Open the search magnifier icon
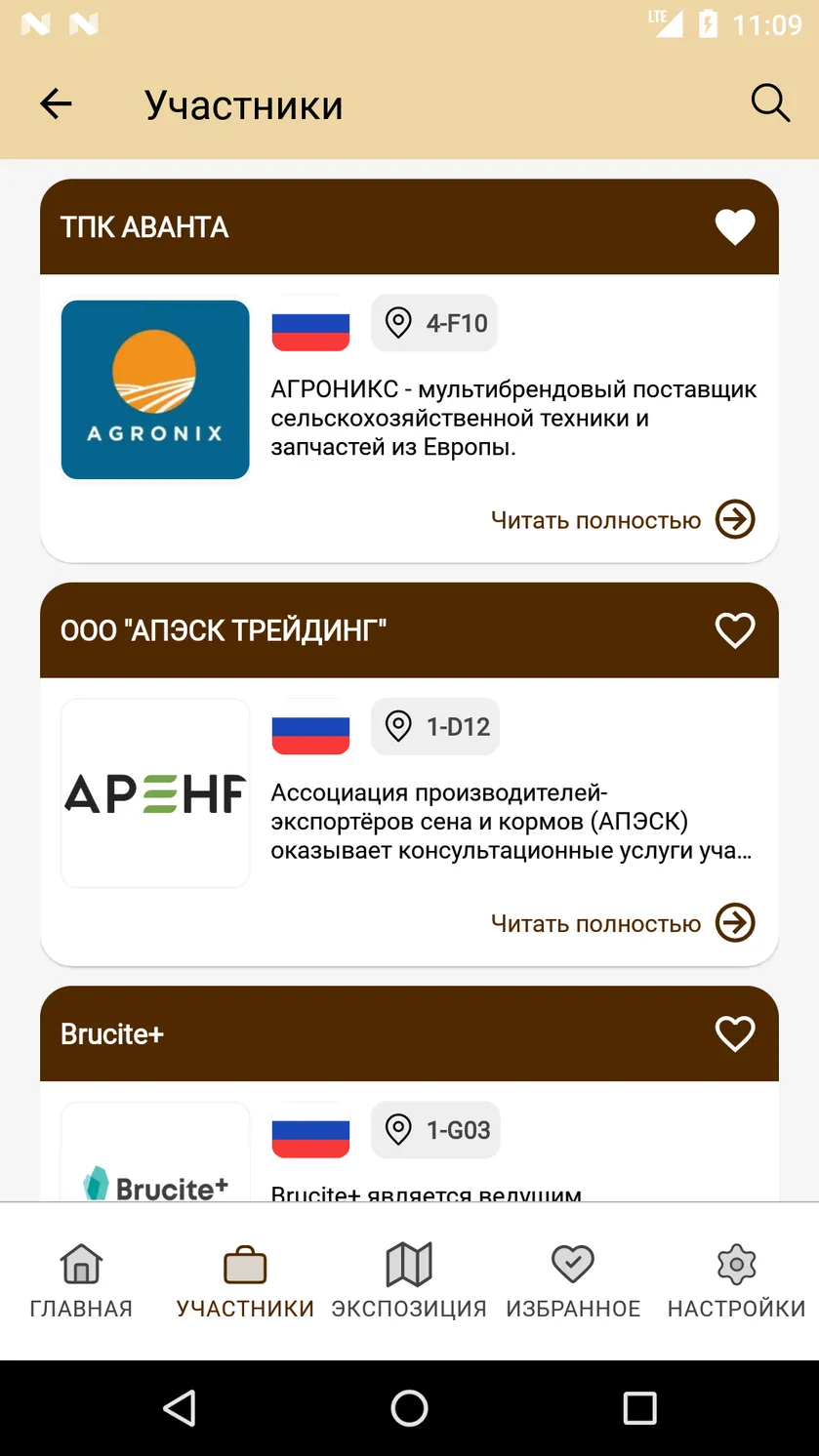 [x=770, y=103]
